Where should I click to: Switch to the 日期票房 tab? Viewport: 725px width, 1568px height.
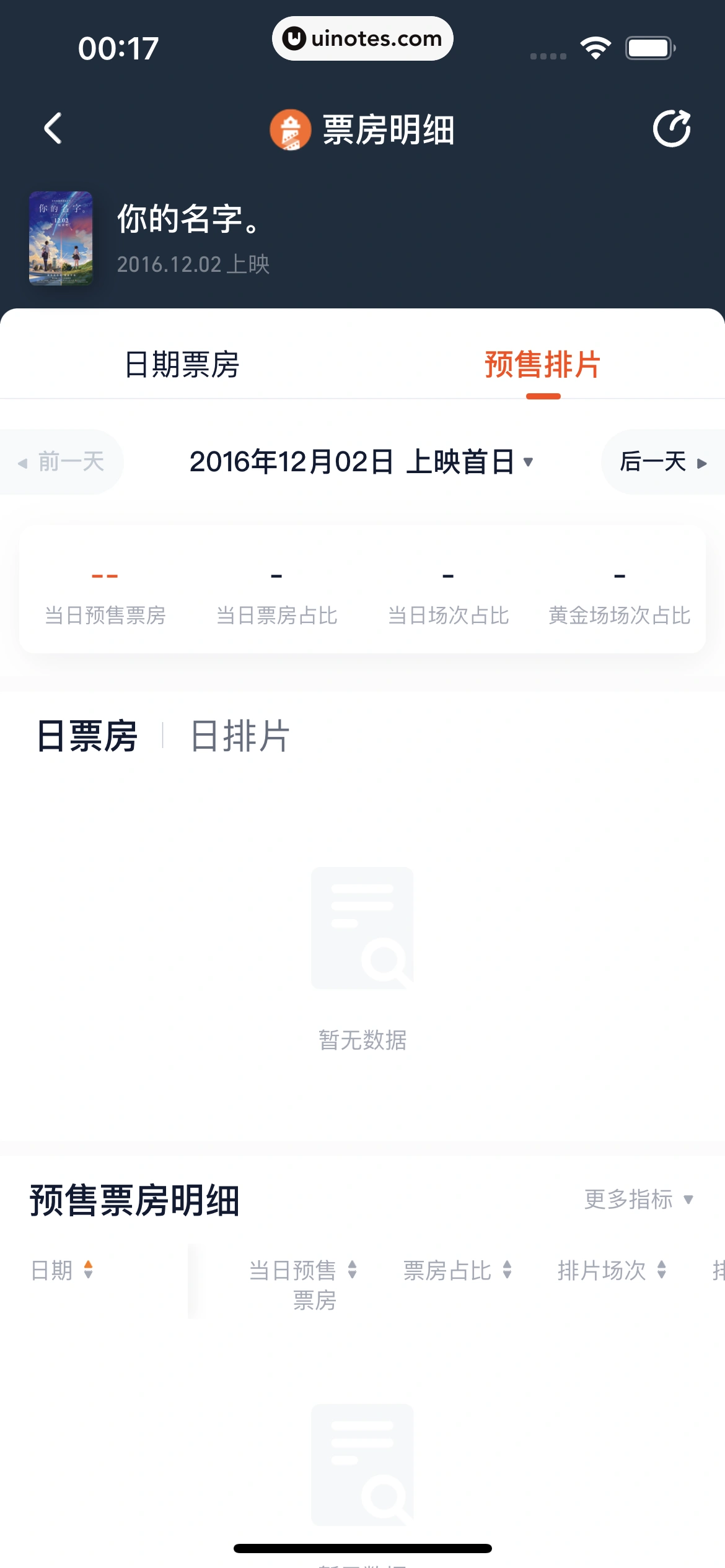pyautogui.click(x=182, y=364)
